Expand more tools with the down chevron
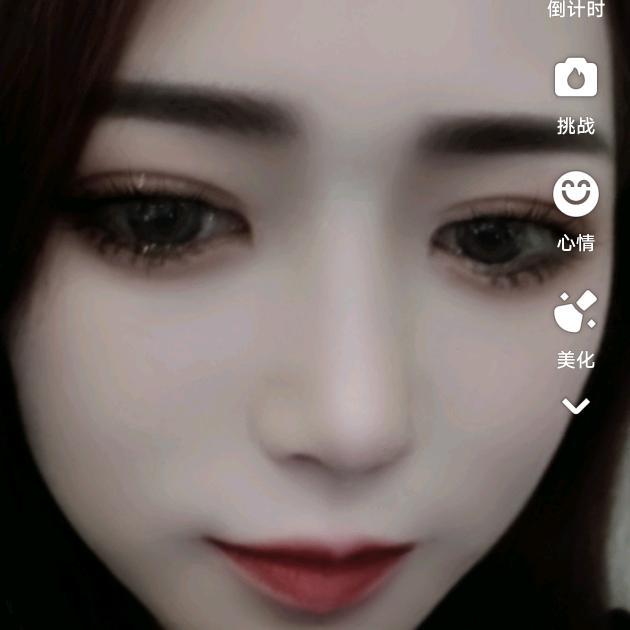This screenshot has height=630, width=630. (x=576, y=405)
